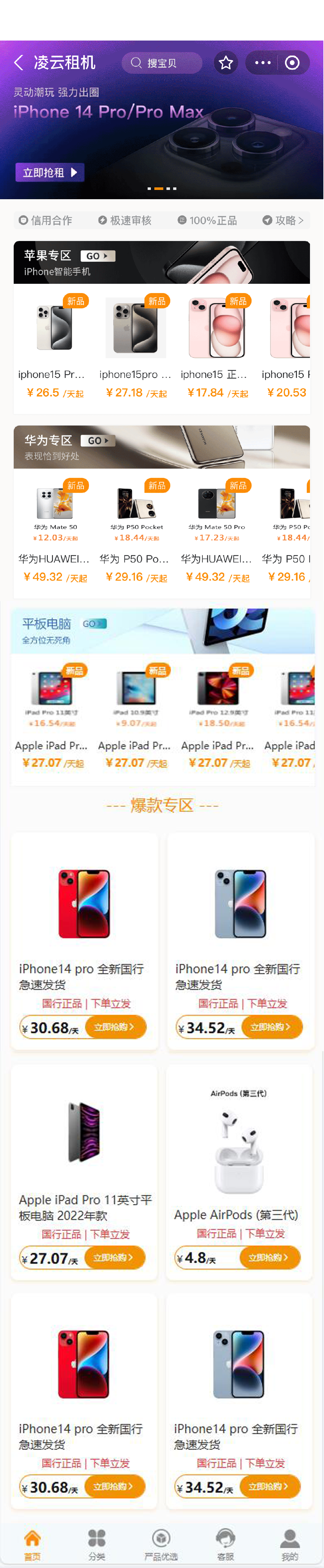Open iphone15pro item priced ¥27.18
Viewport: 324px width, 1568px height.
pyautogui.click(x=136, y=347)
